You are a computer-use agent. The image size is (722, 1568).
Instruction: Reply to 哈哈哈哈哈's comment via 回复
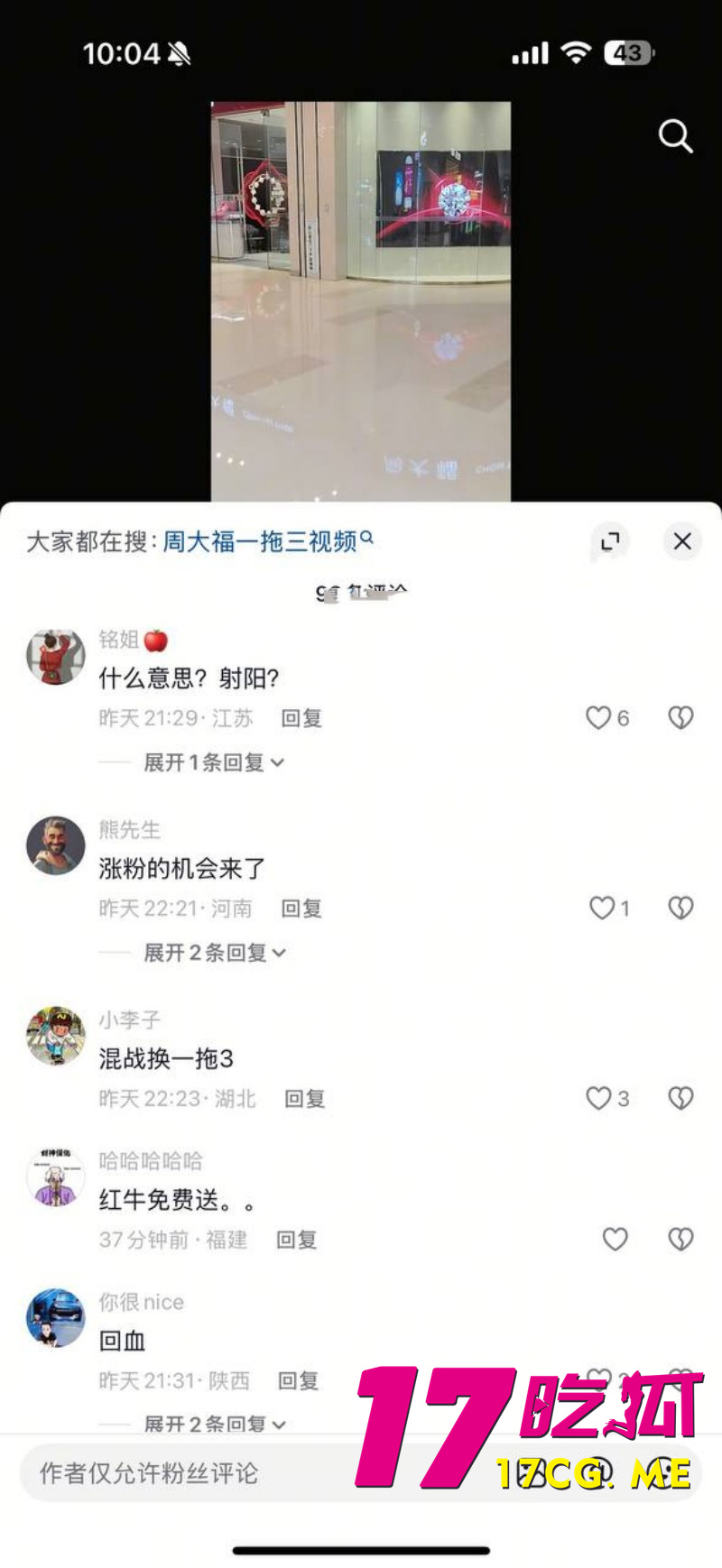click(x=297, y=1240)
